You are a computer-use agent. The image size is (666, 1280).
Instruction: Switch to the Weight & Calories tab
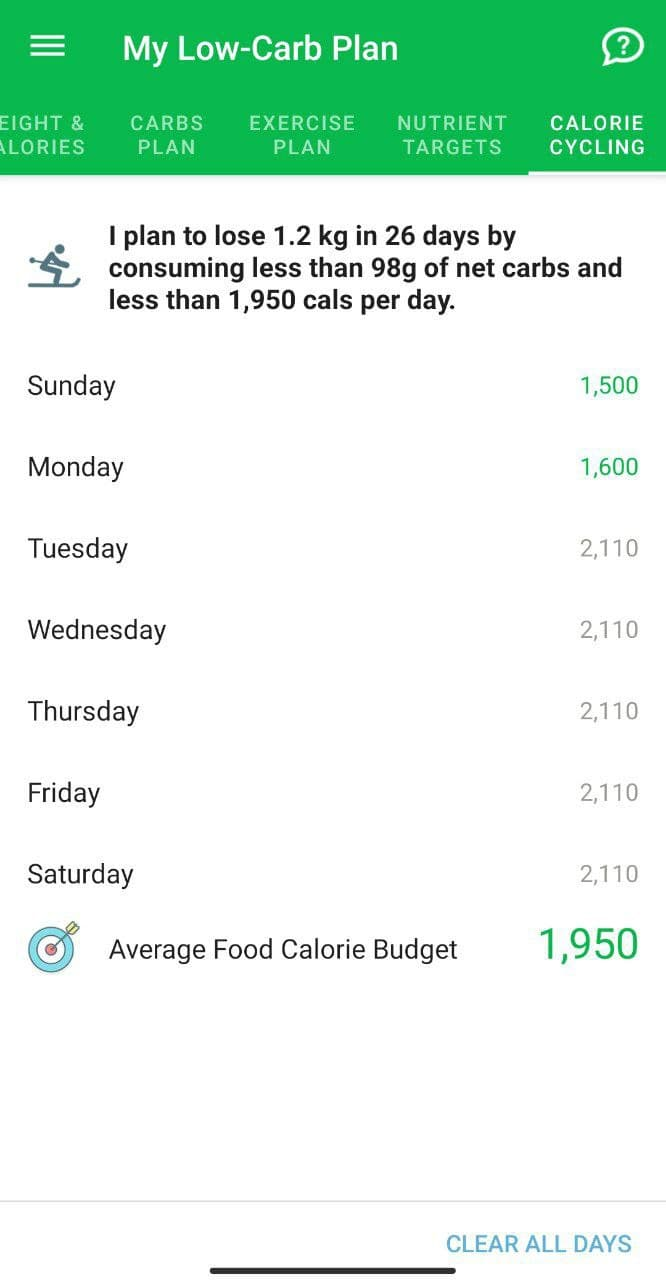click(x=42, y=135)
